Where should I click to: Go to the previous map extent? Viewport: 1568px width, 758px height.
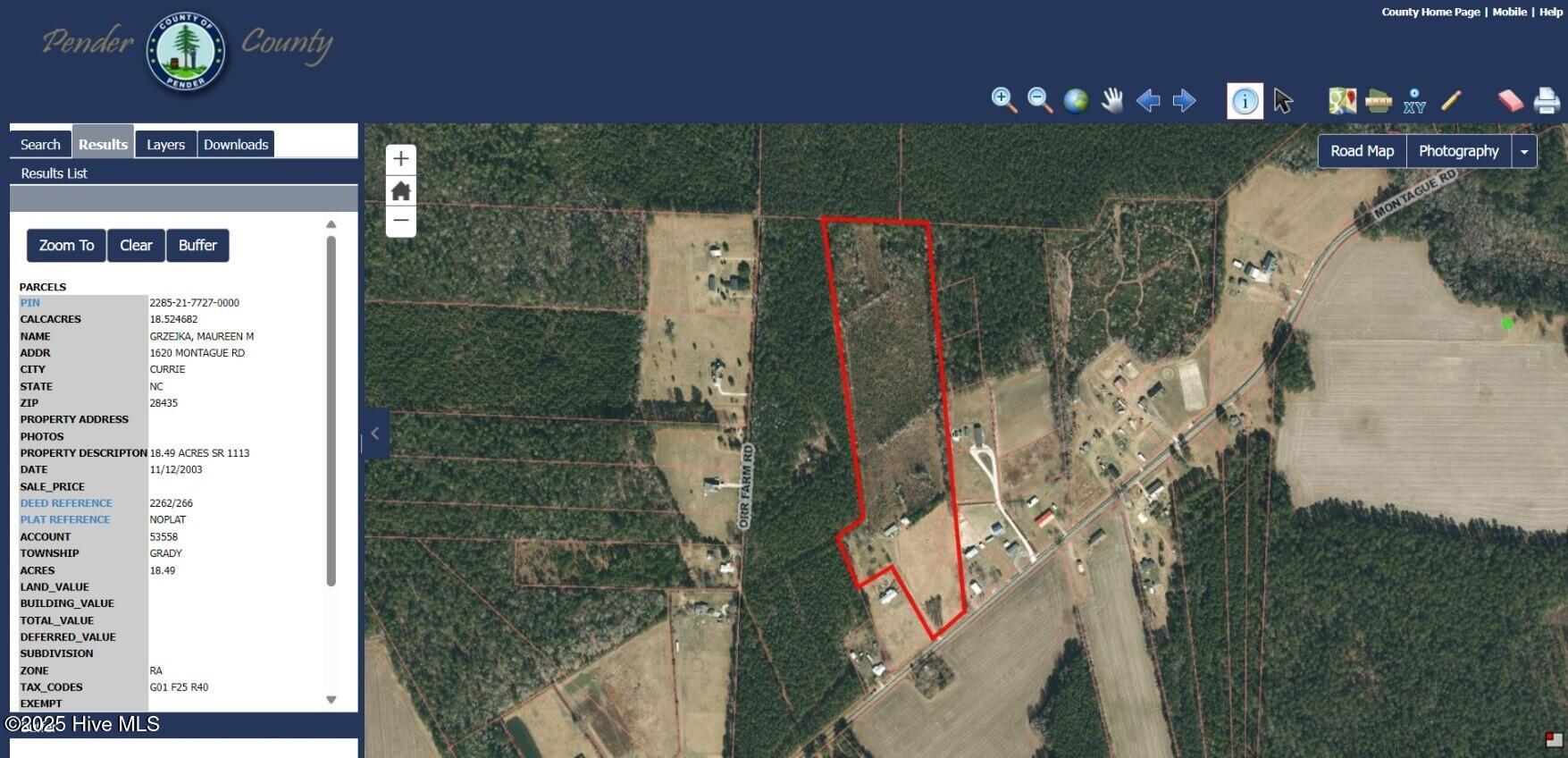coord(1148,101)
